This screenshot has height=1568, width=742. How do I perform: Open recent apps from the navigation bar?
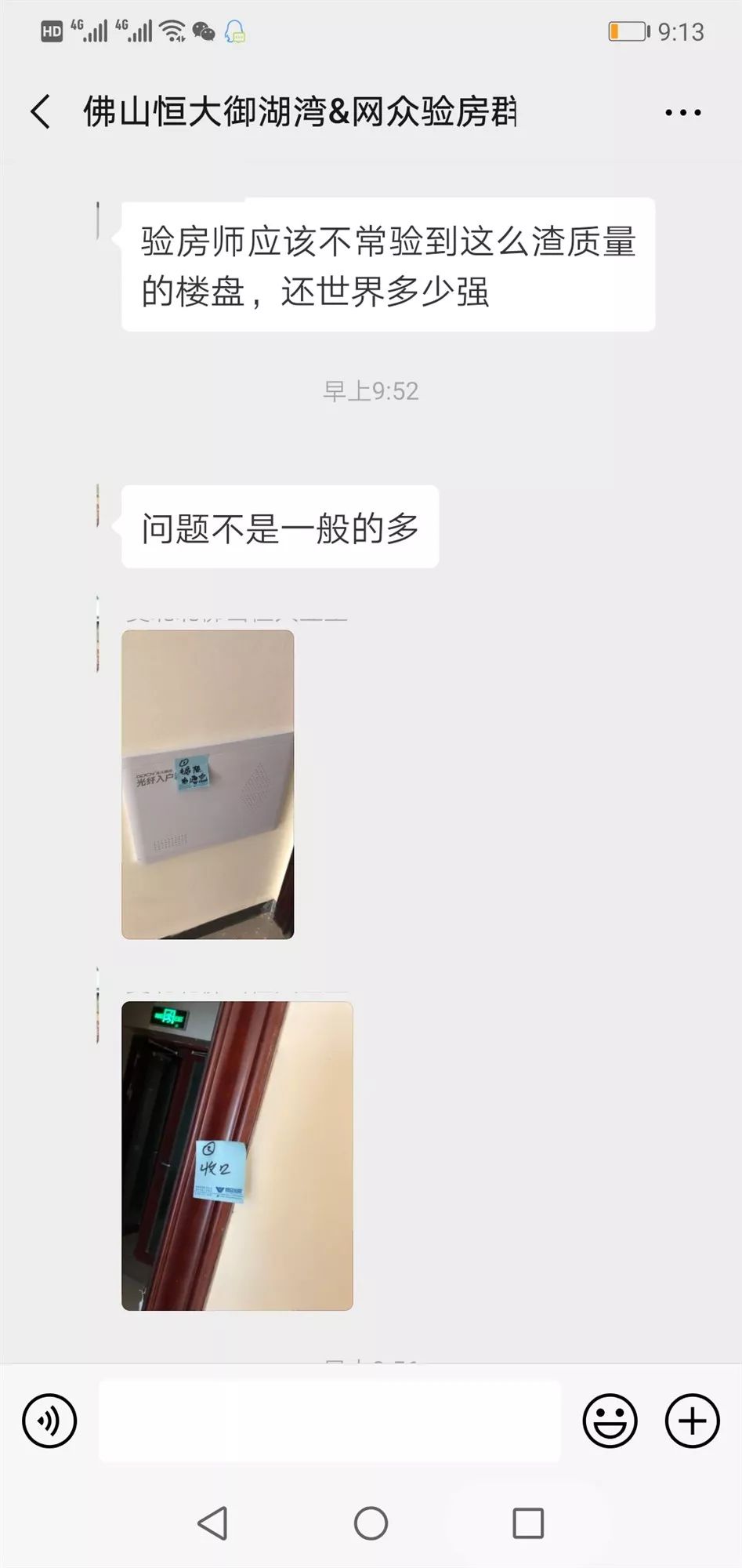pyautogui.click(x=528, y=1523)
